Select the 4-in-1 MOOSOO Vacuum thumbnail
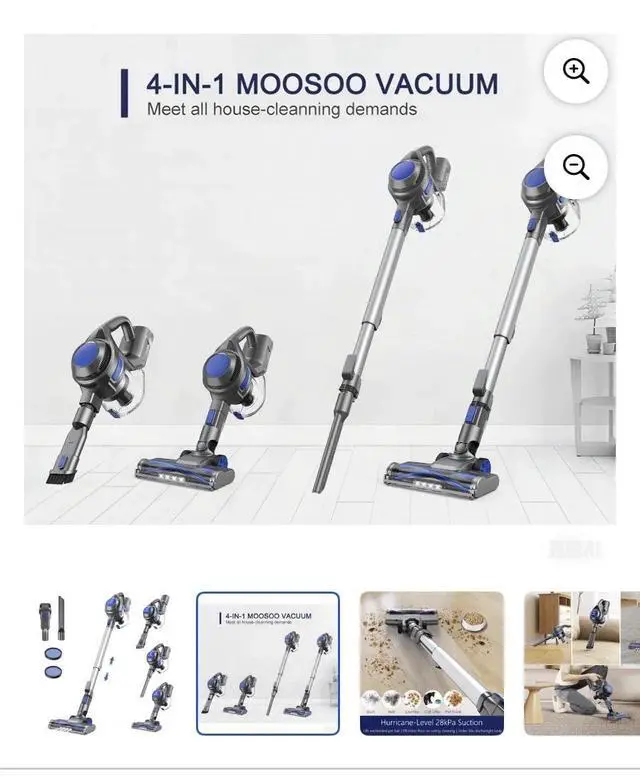 (267, 662)
